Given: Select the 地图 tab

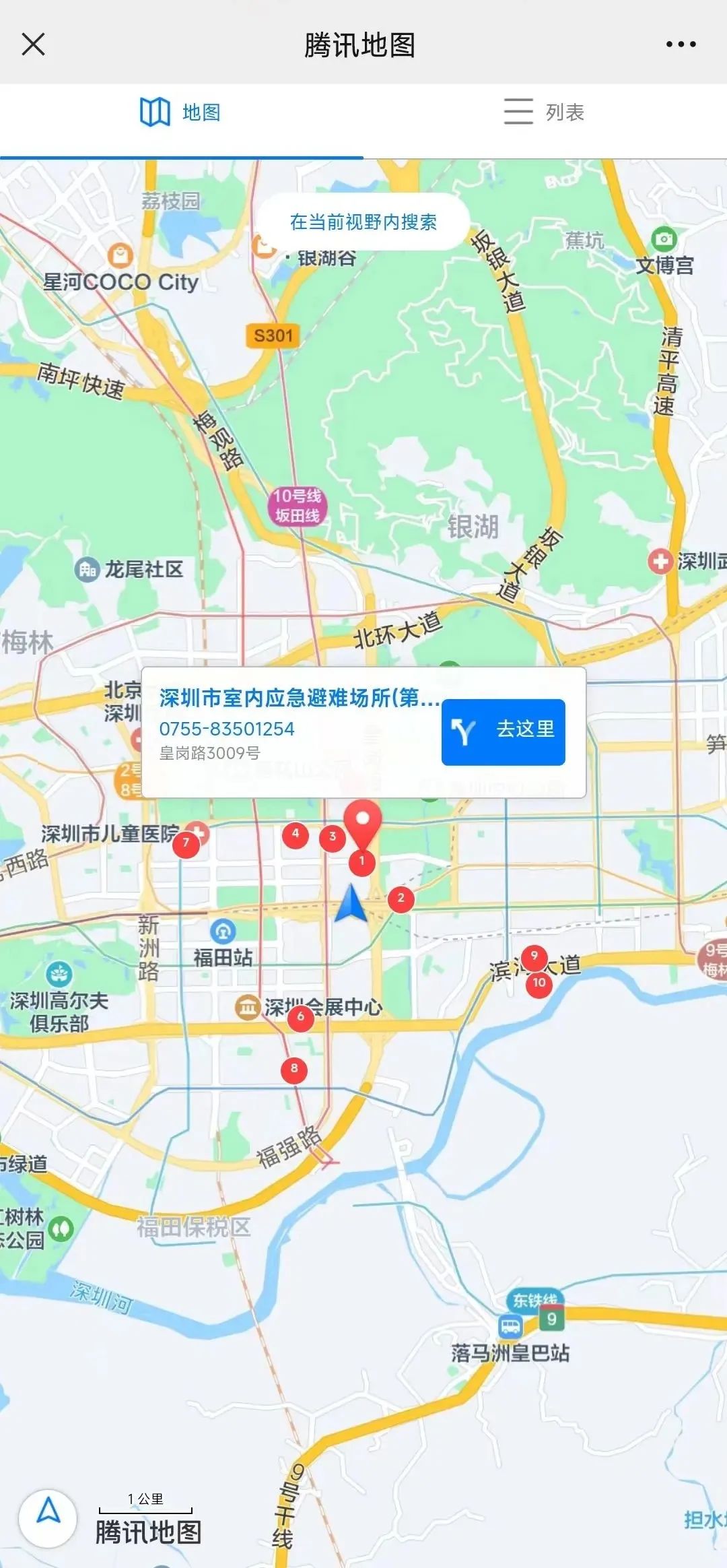Looking at the screenshot, I should pos(180,112).
